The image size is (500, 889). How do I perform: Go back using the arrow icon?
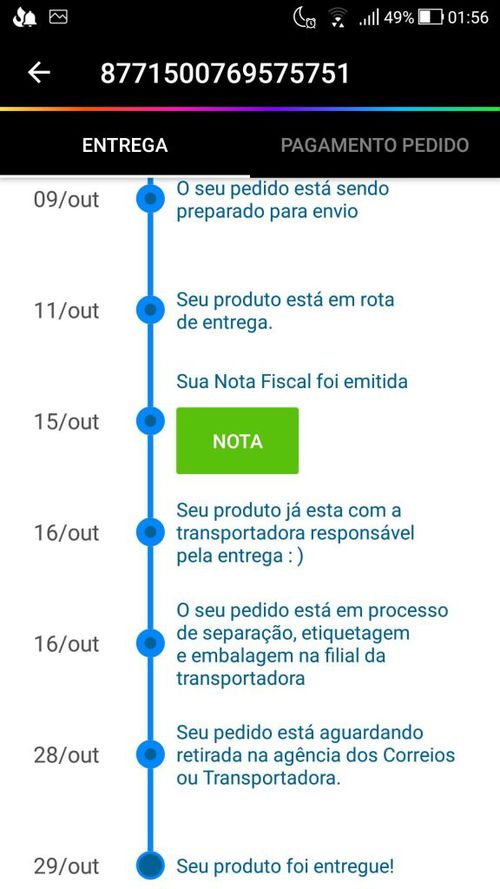(39, 73)
